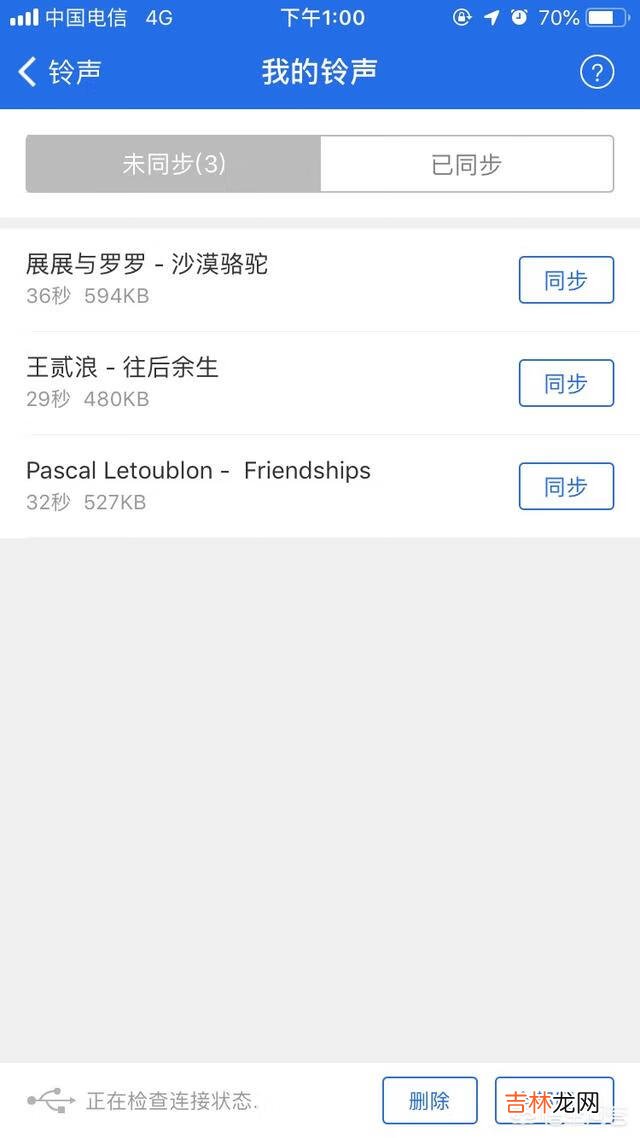Viewport: 640px width, 1138px height.
Task: Tap the 删除 button
Action: 429,1100
